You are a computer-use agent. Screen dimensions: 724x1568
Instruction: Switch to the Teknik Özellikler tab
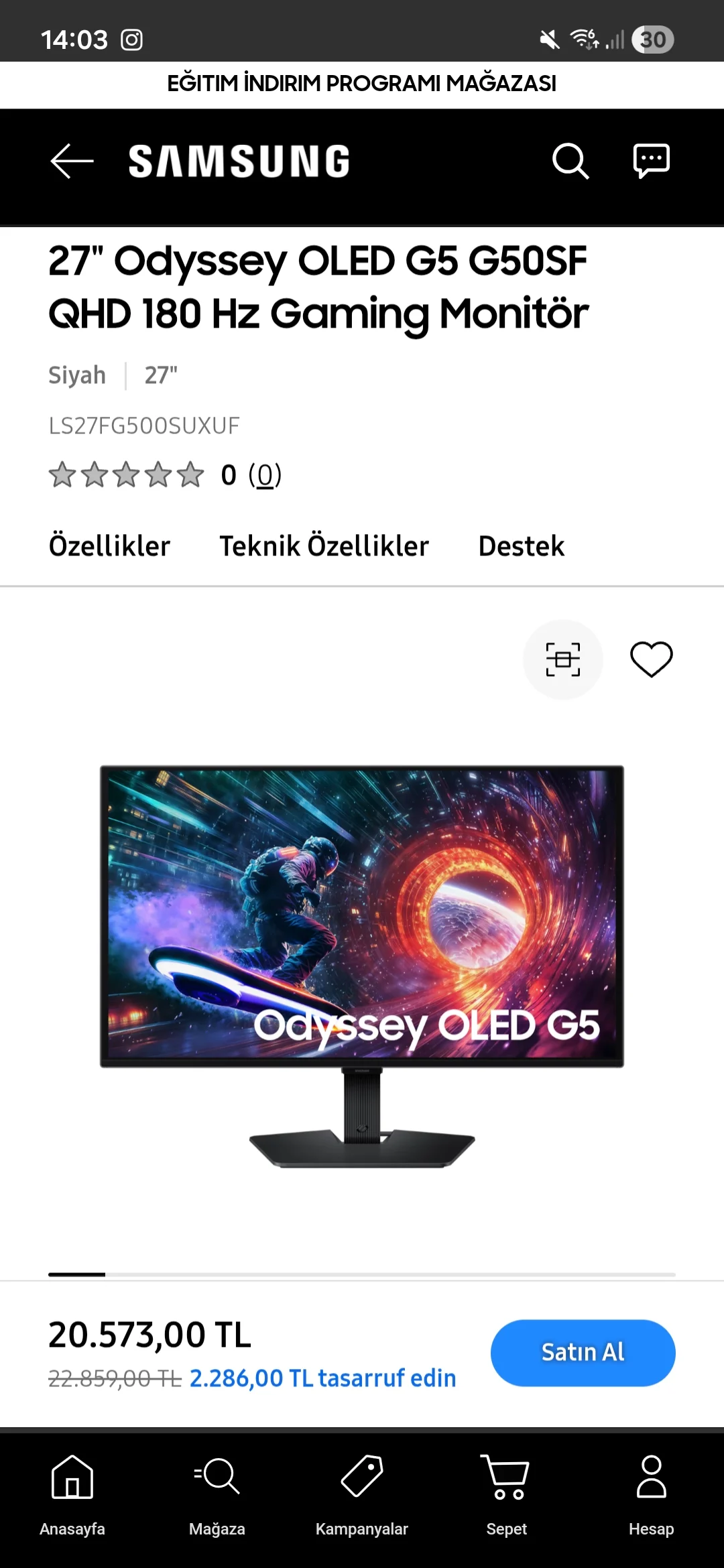coord(324,546)
